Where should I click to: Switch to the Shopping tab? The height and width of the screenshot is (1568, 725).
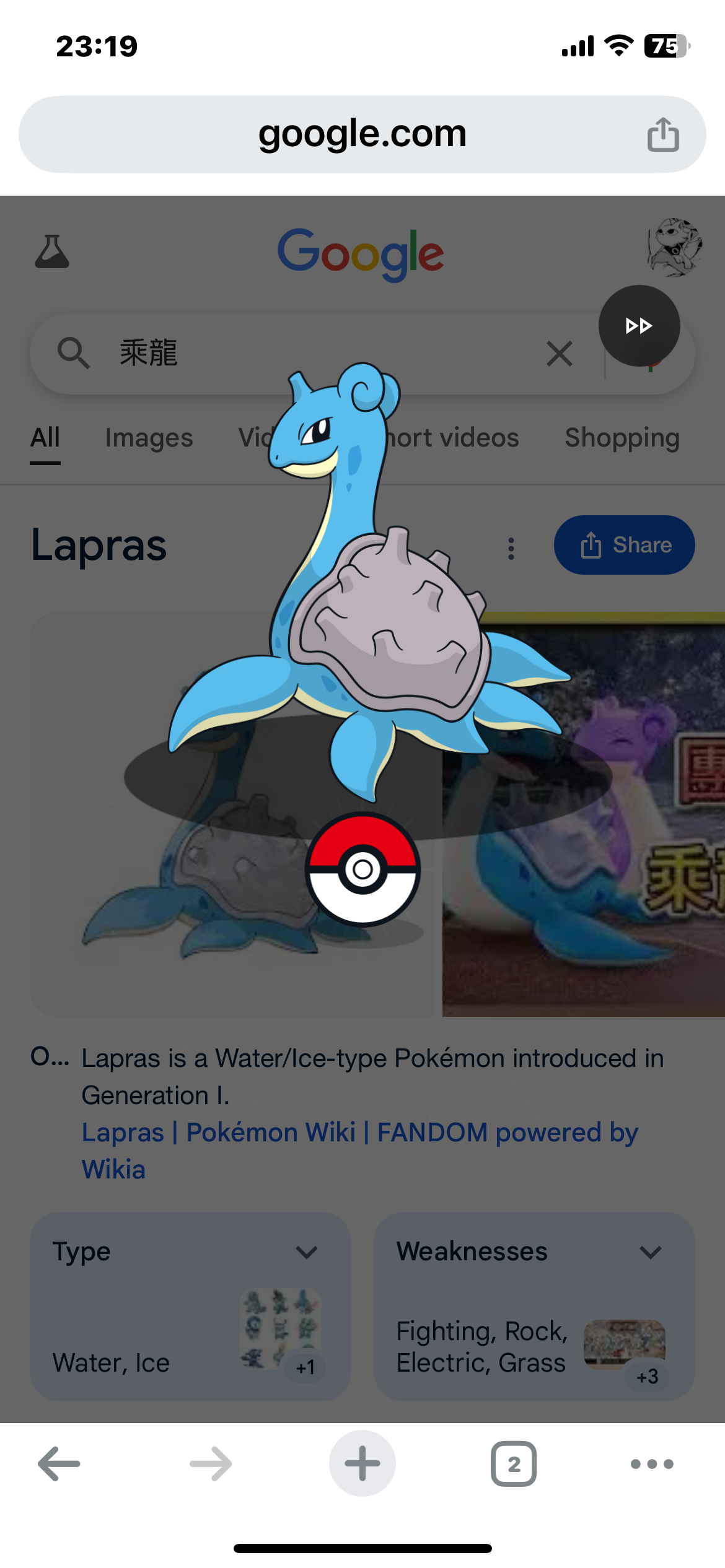pos(622,438)
